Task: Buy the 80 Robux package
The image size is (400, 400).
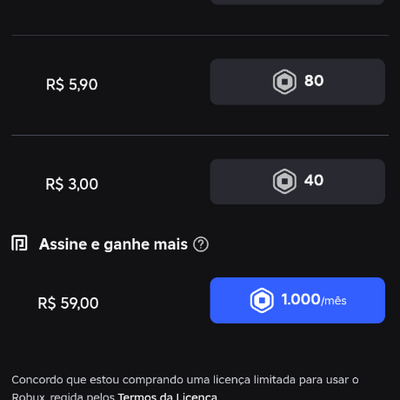Action: (297, 82)
